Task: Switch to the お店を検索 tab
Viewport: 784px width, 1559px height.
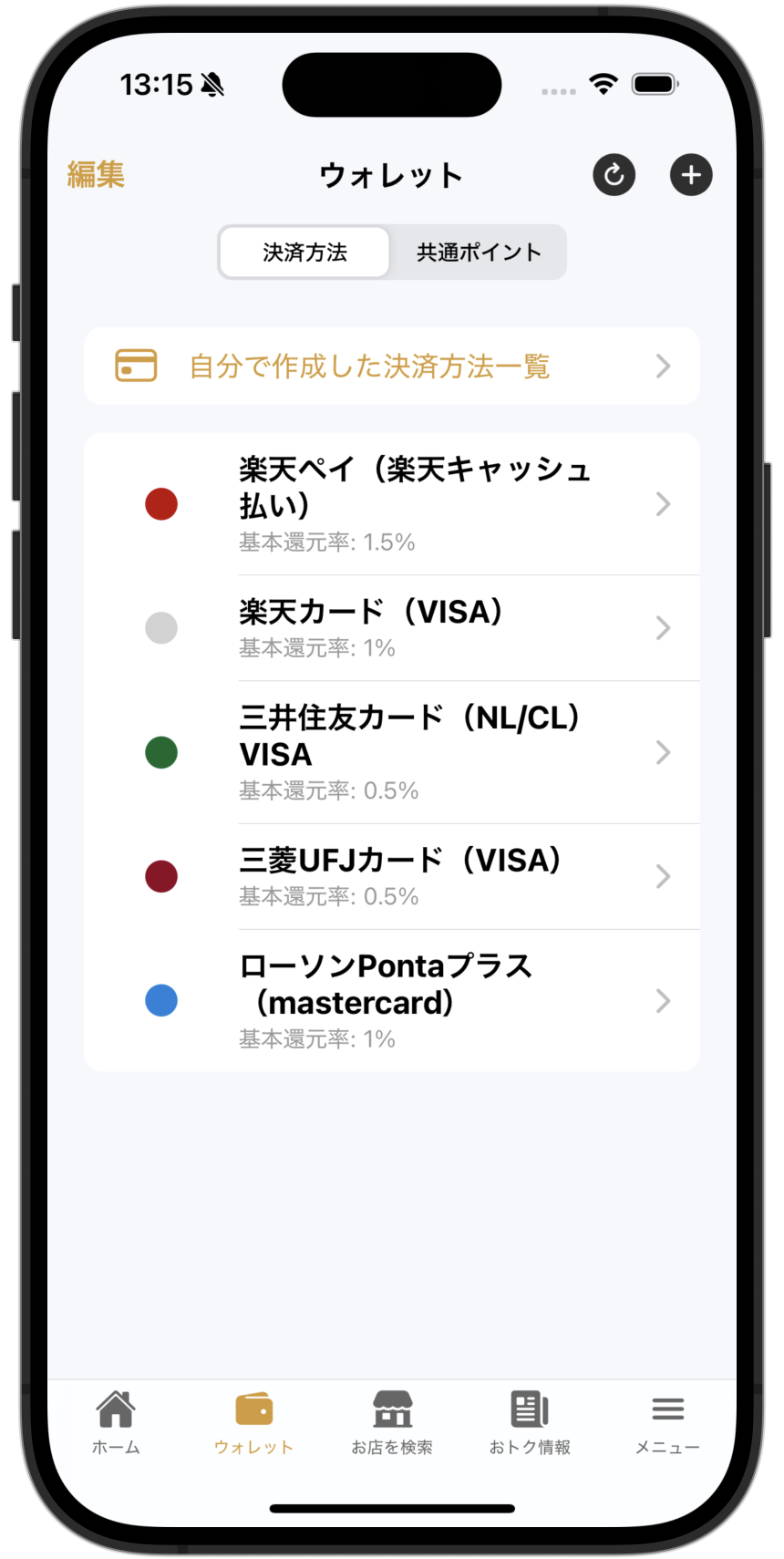Action: (392, 1422)
